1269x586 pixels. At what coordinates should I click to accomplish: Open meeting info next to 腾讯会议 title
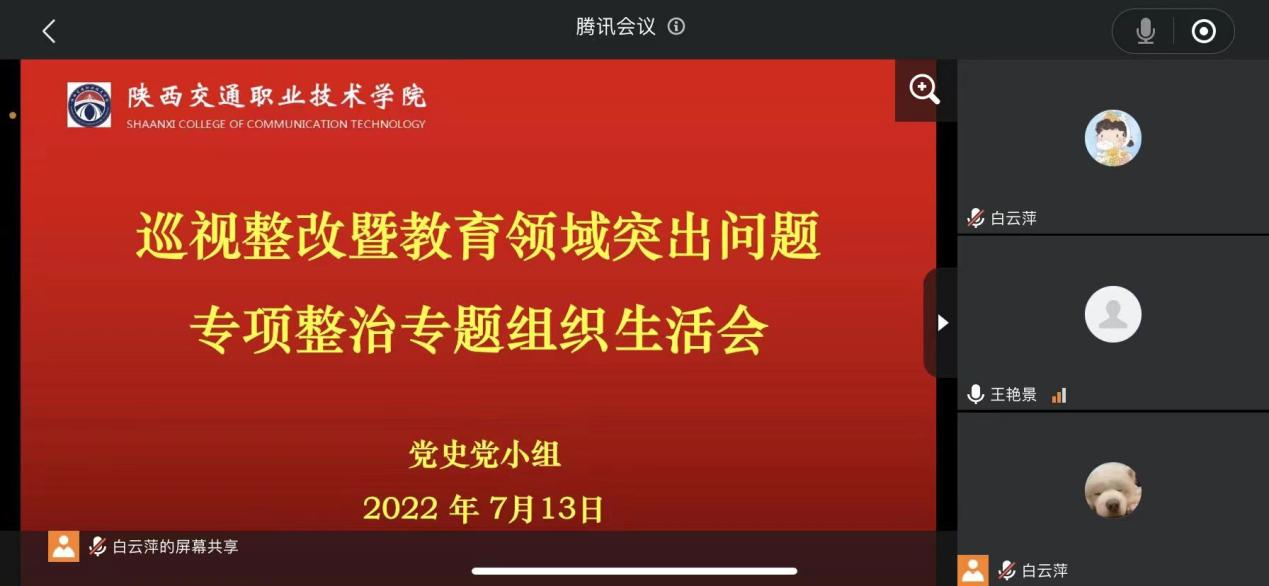tap(676, 27)
